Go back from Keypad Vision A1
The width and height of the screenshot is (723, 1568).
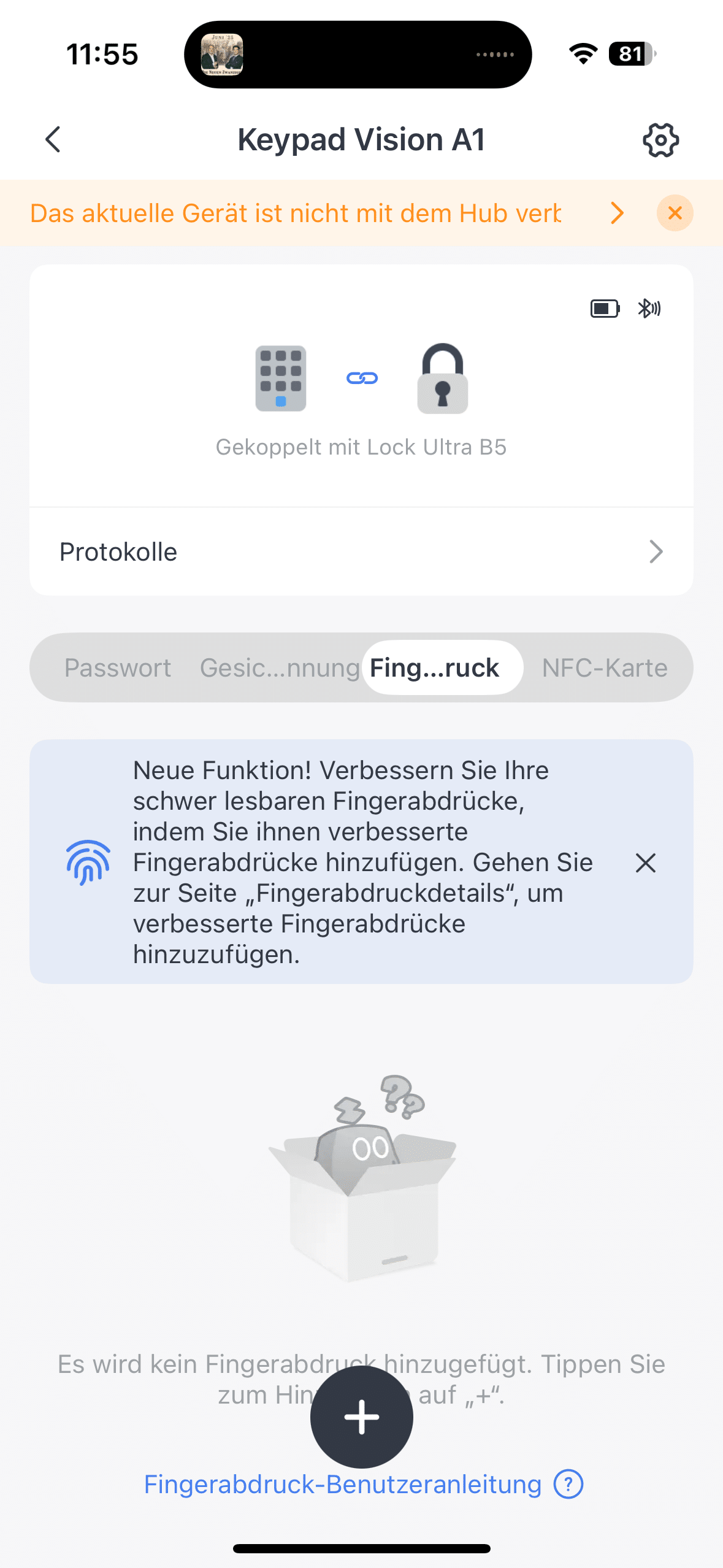click(x=53, y=139)
